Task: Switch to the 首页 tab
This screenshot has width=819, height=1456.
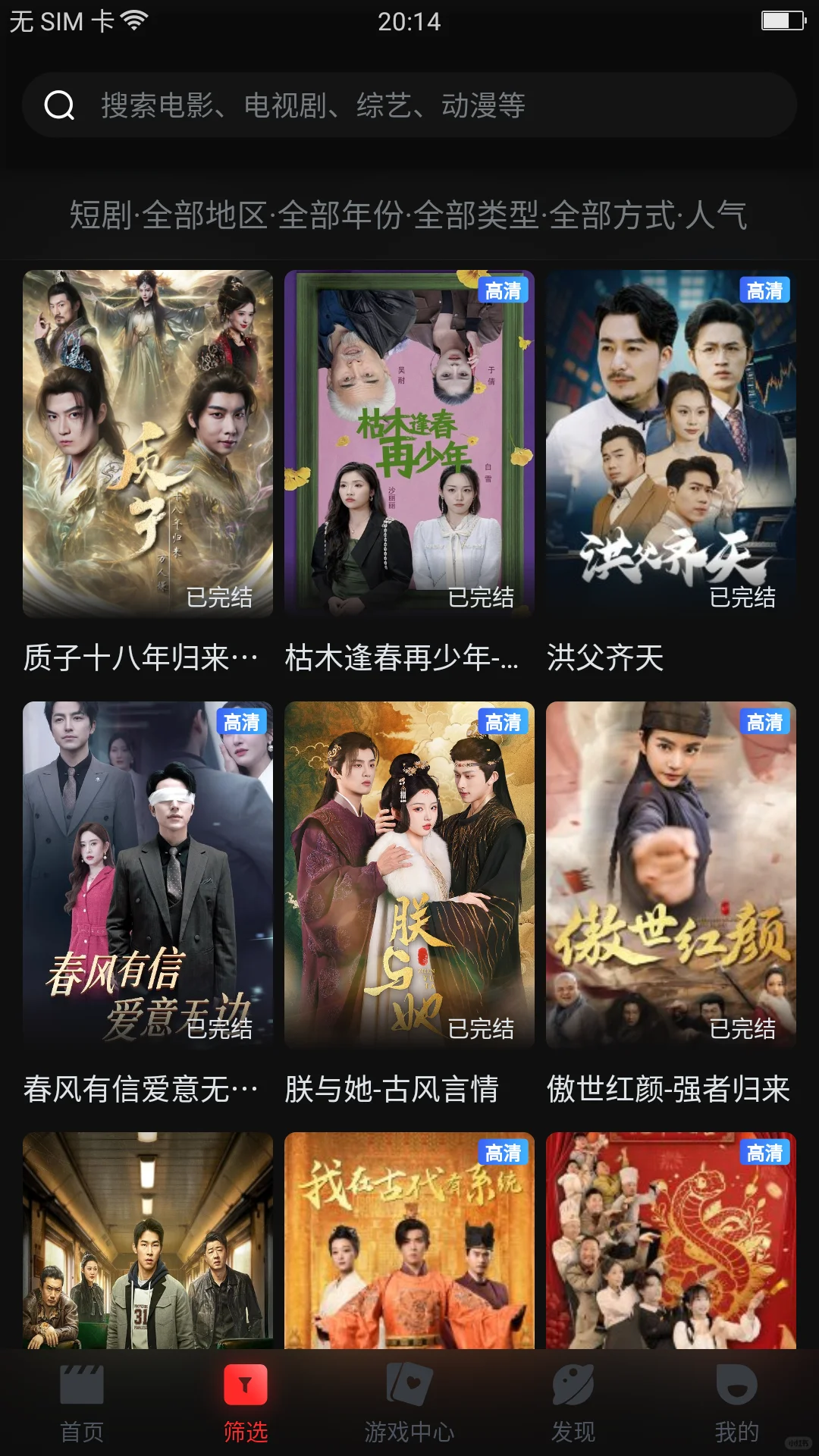Action: coord(82,1403)
